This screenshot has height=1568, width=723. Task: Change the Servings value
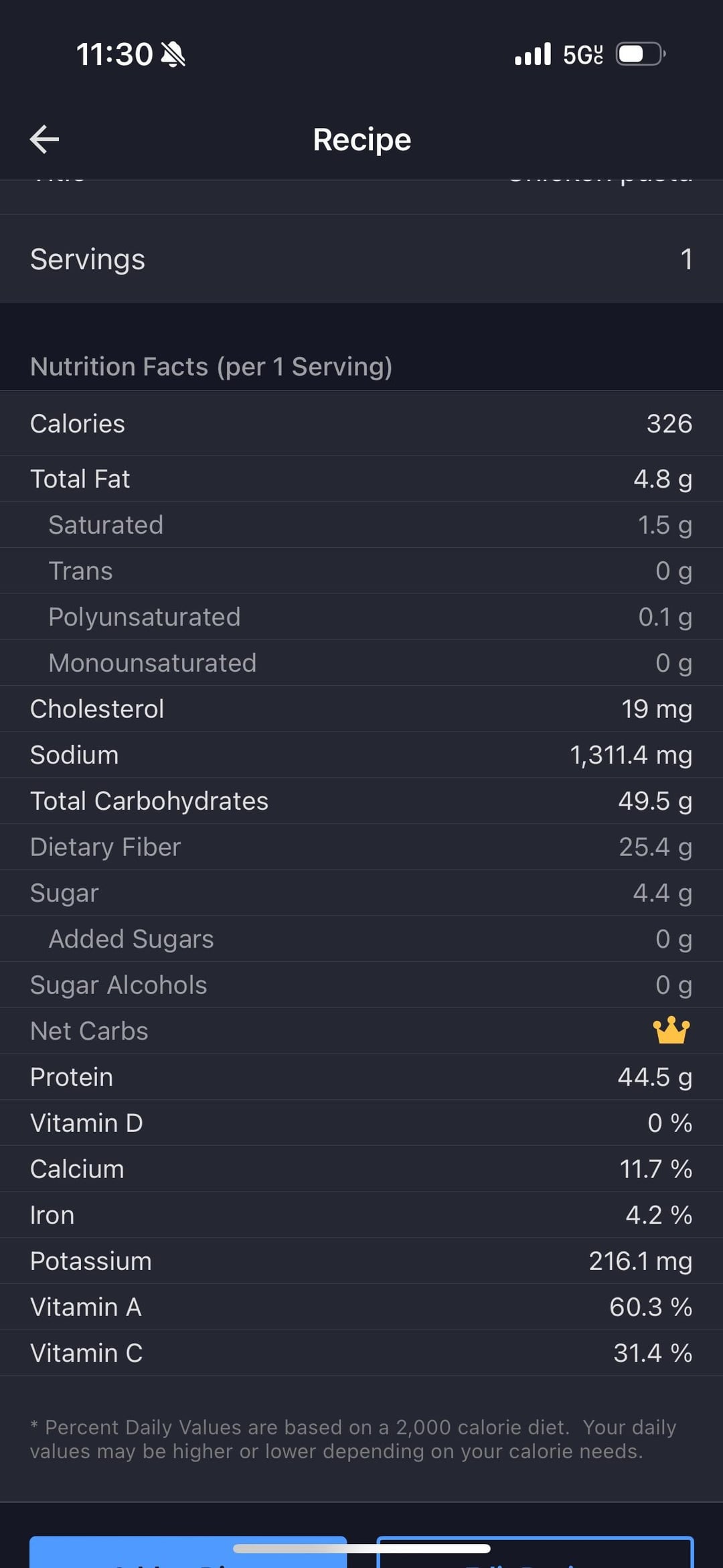coord(361,259)
